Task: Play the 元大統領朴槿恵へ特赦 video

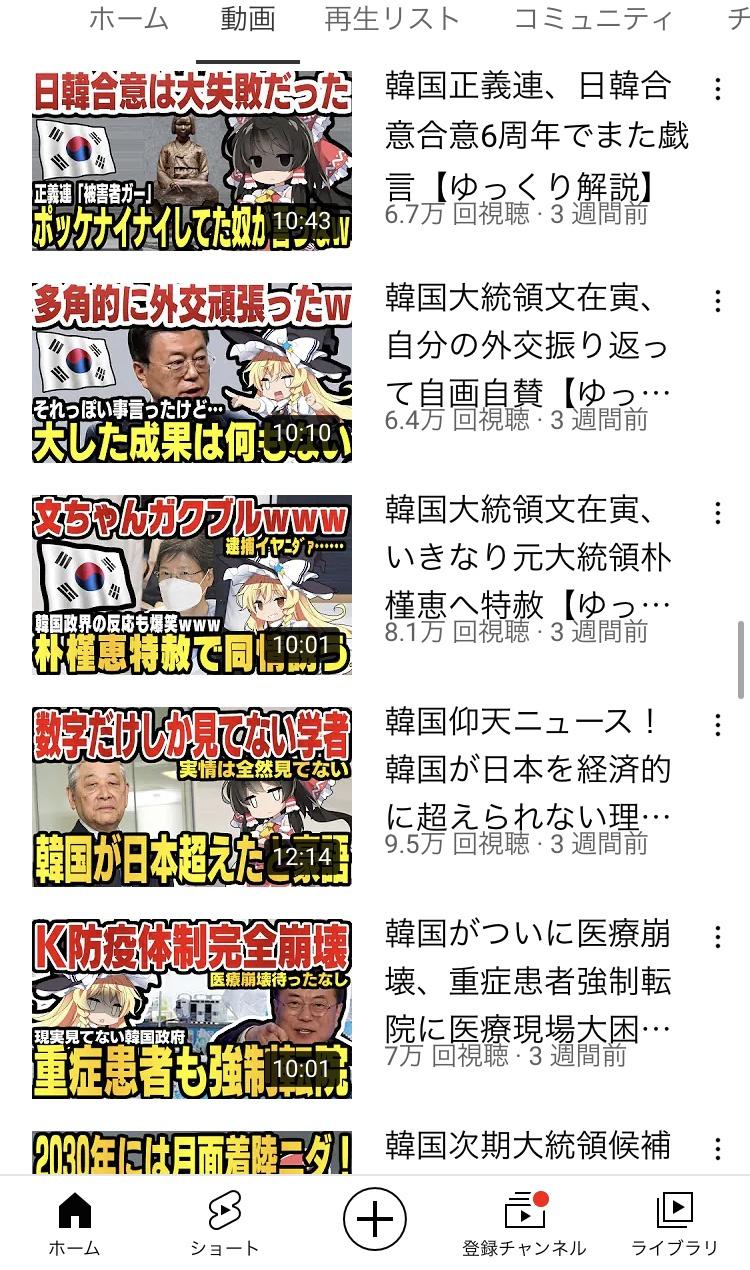Action: 192,584
